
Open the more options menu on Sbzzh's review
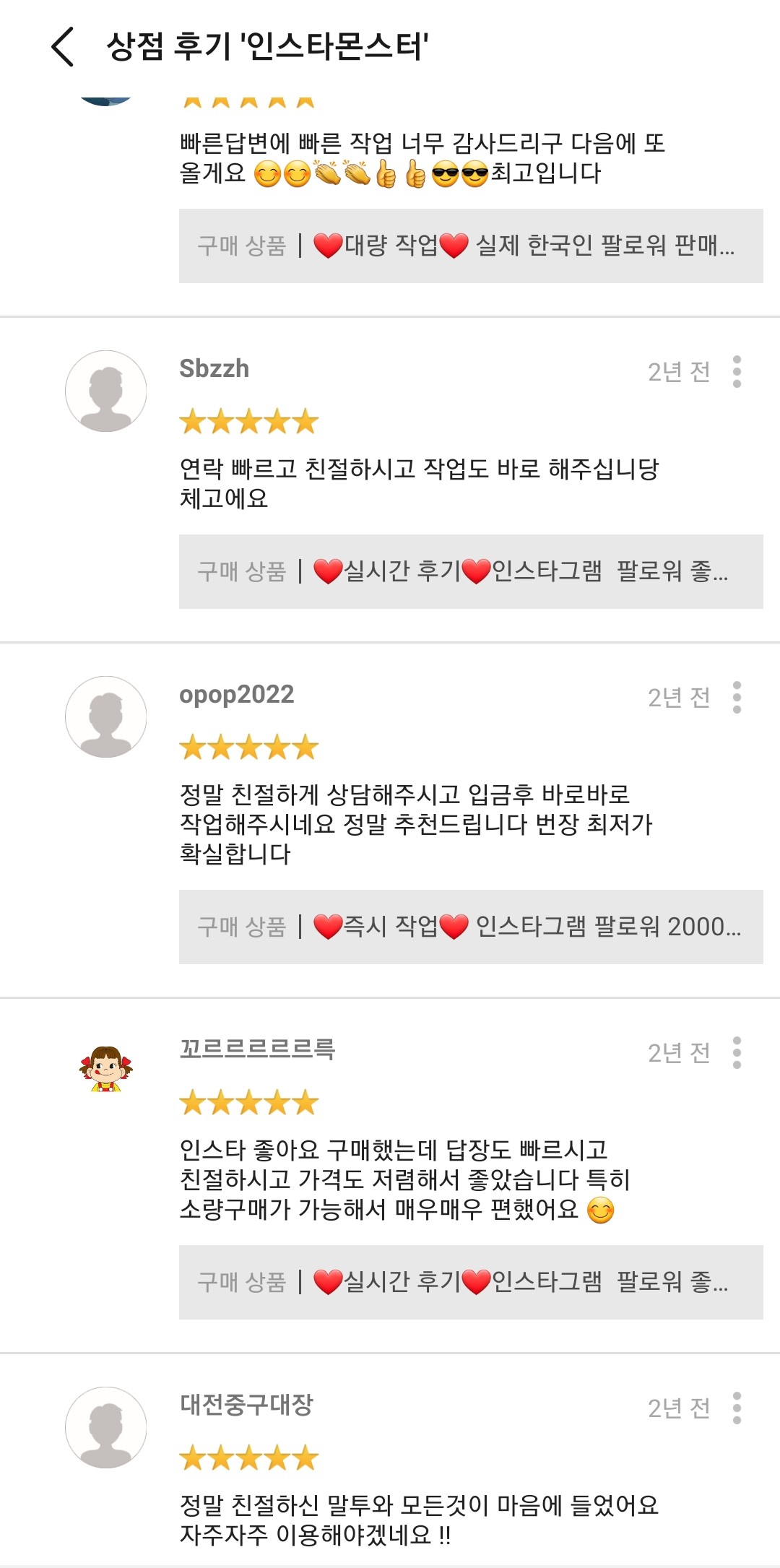737,371
